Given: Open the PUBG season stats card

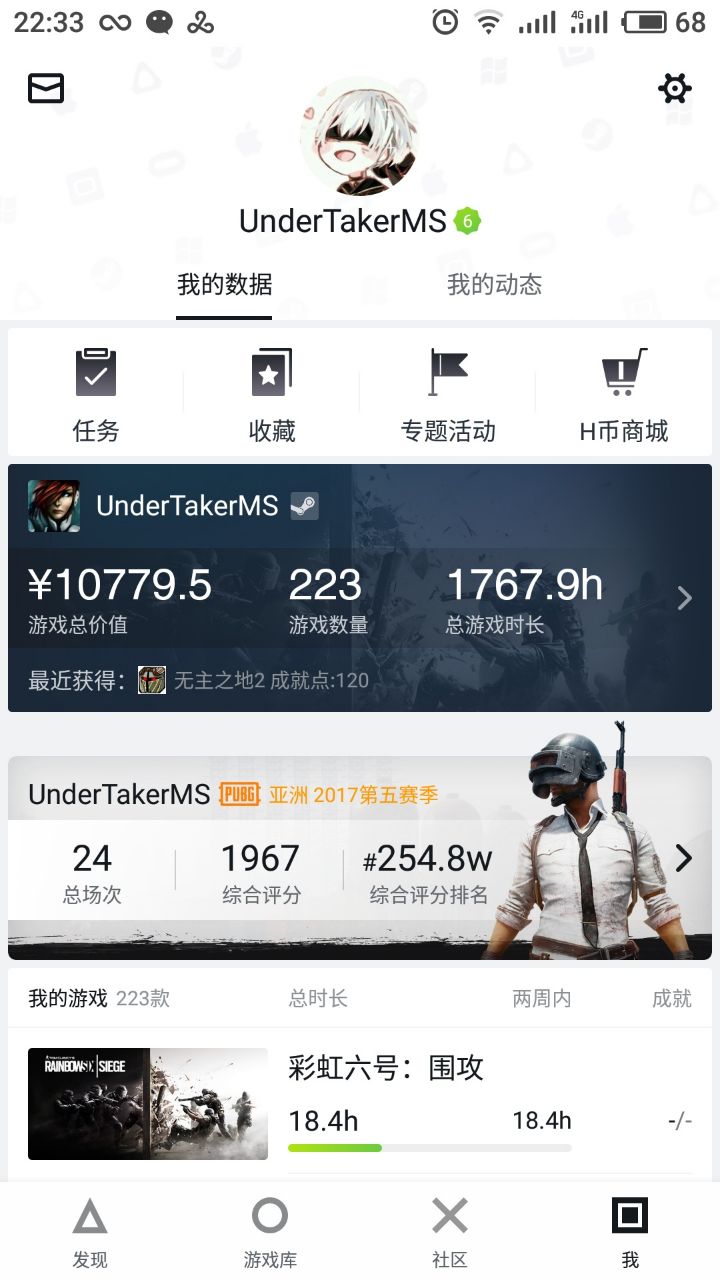Looking at the screenshot, I should pyautogui.click(x=360, y=858).
